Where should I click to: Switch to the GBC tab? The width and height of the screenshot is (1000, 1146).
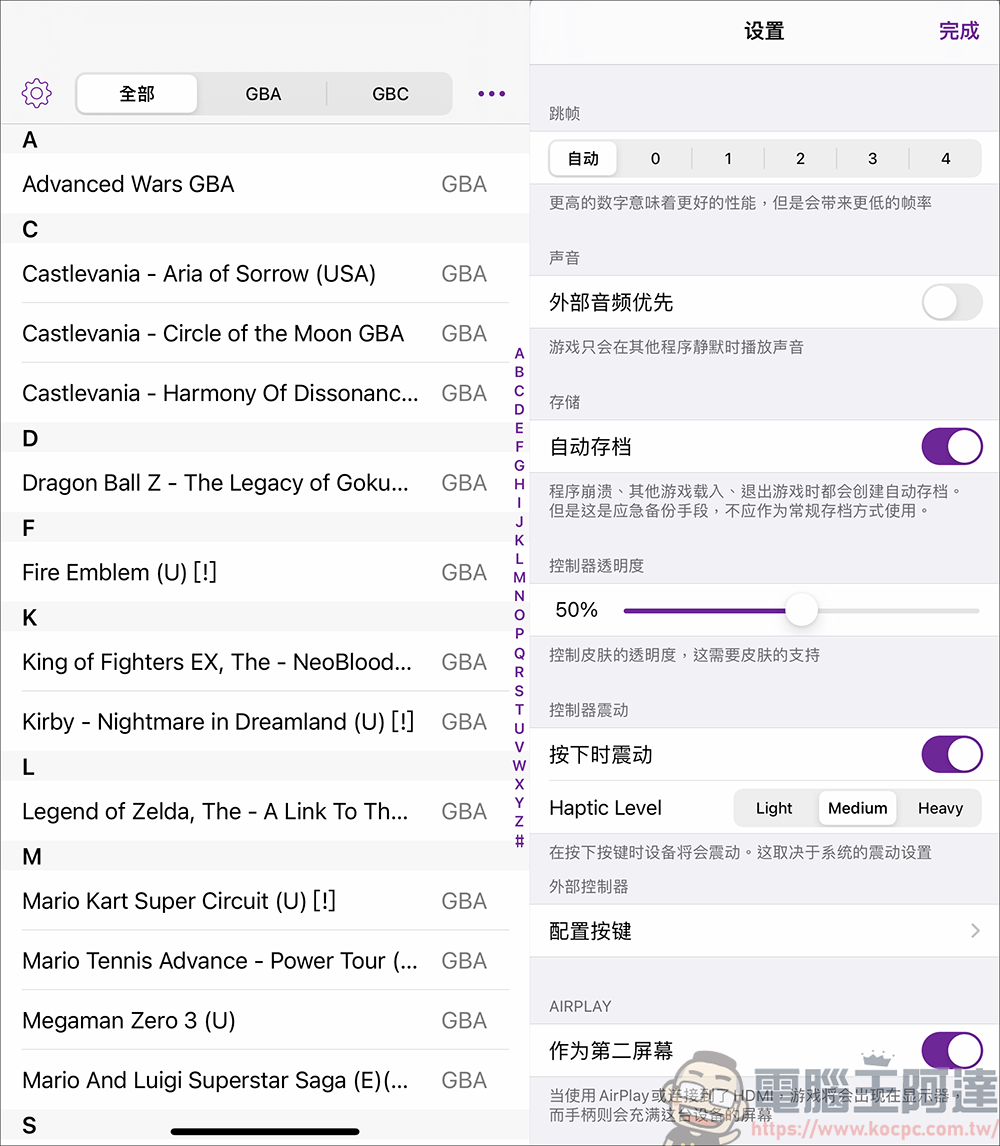[x=390, y=94]
